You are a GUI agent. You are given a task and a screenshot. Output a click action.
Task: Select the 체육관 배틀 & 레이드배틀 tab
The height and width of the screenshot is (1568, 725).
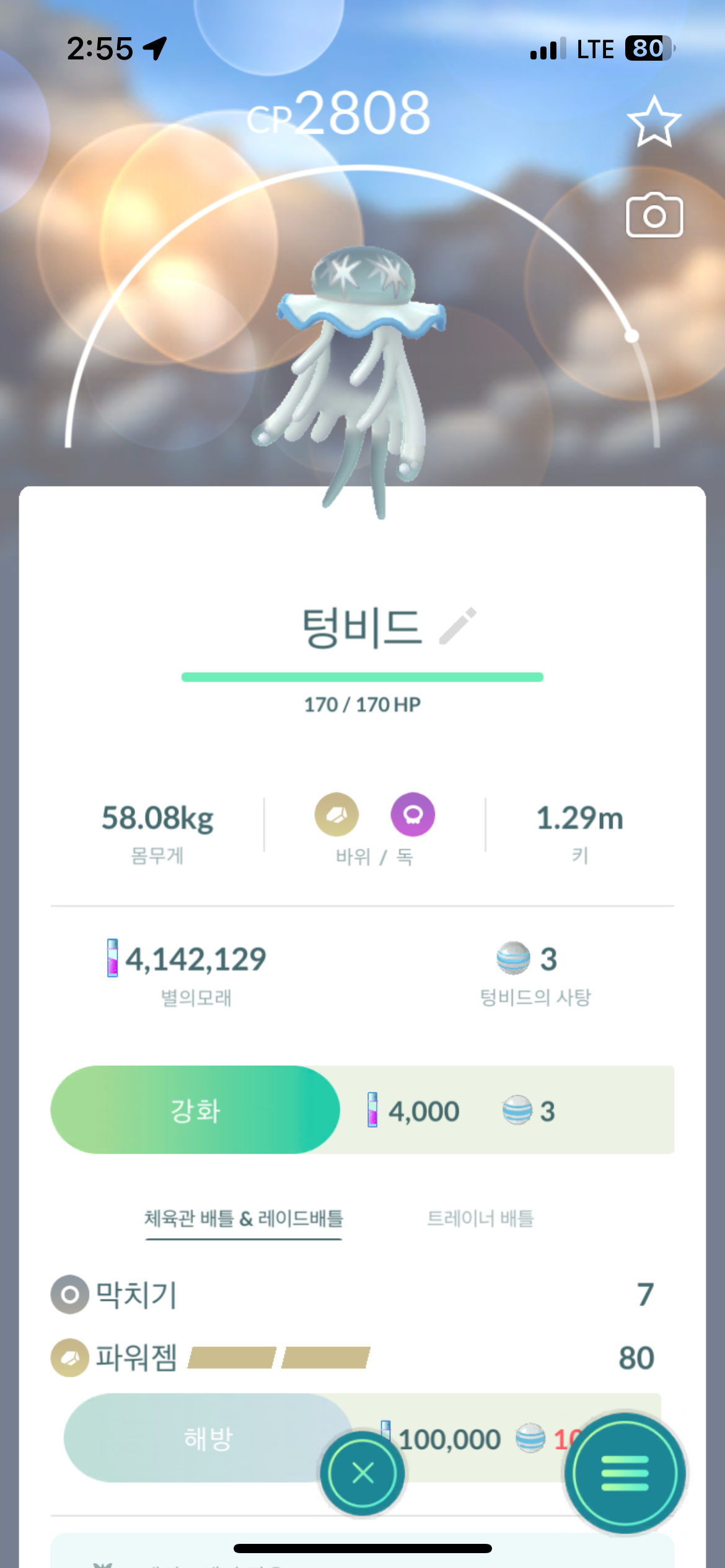(x=244, y=1218)
